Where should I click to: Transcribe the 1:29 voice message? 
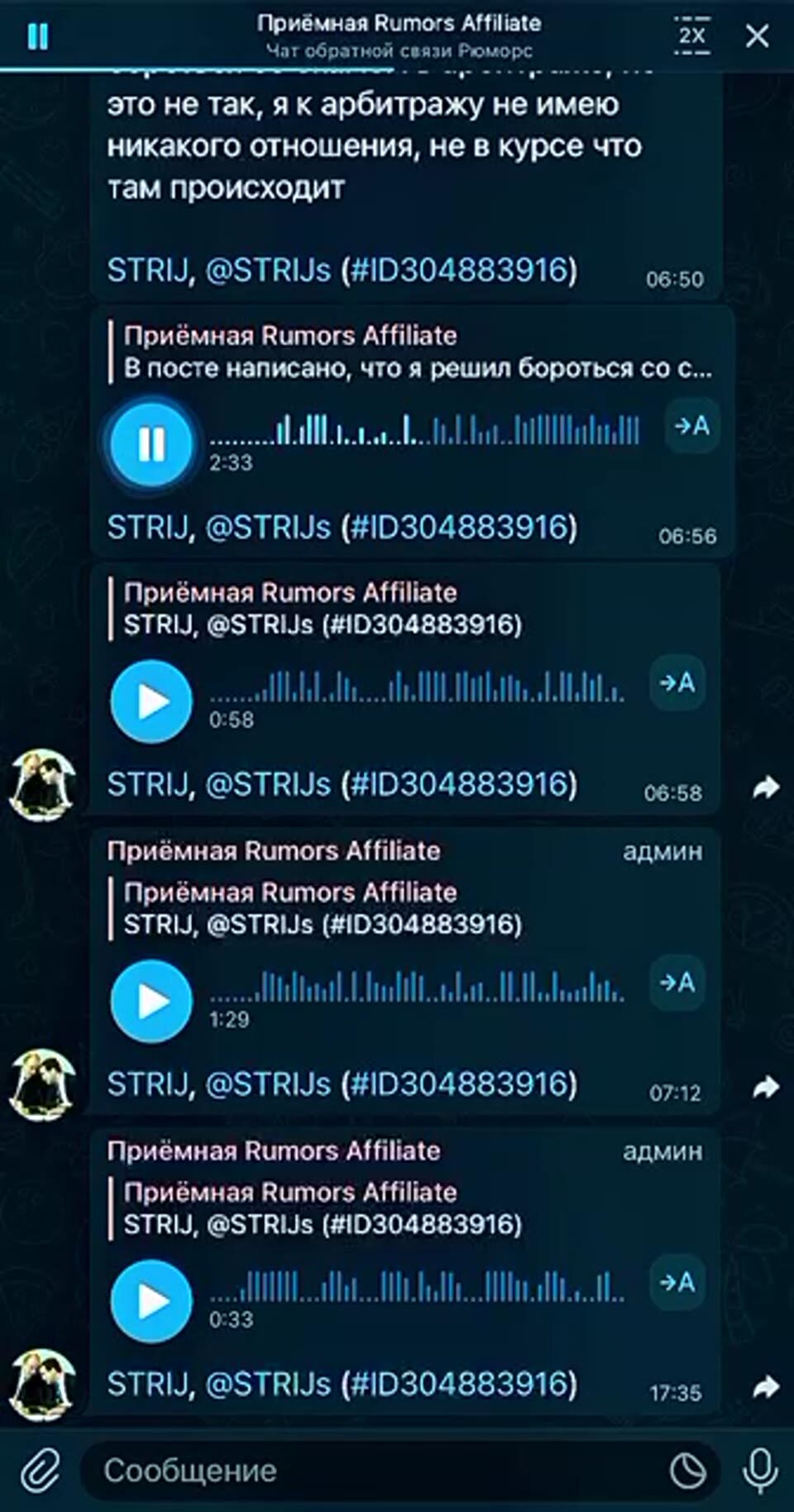click(677, 983)
